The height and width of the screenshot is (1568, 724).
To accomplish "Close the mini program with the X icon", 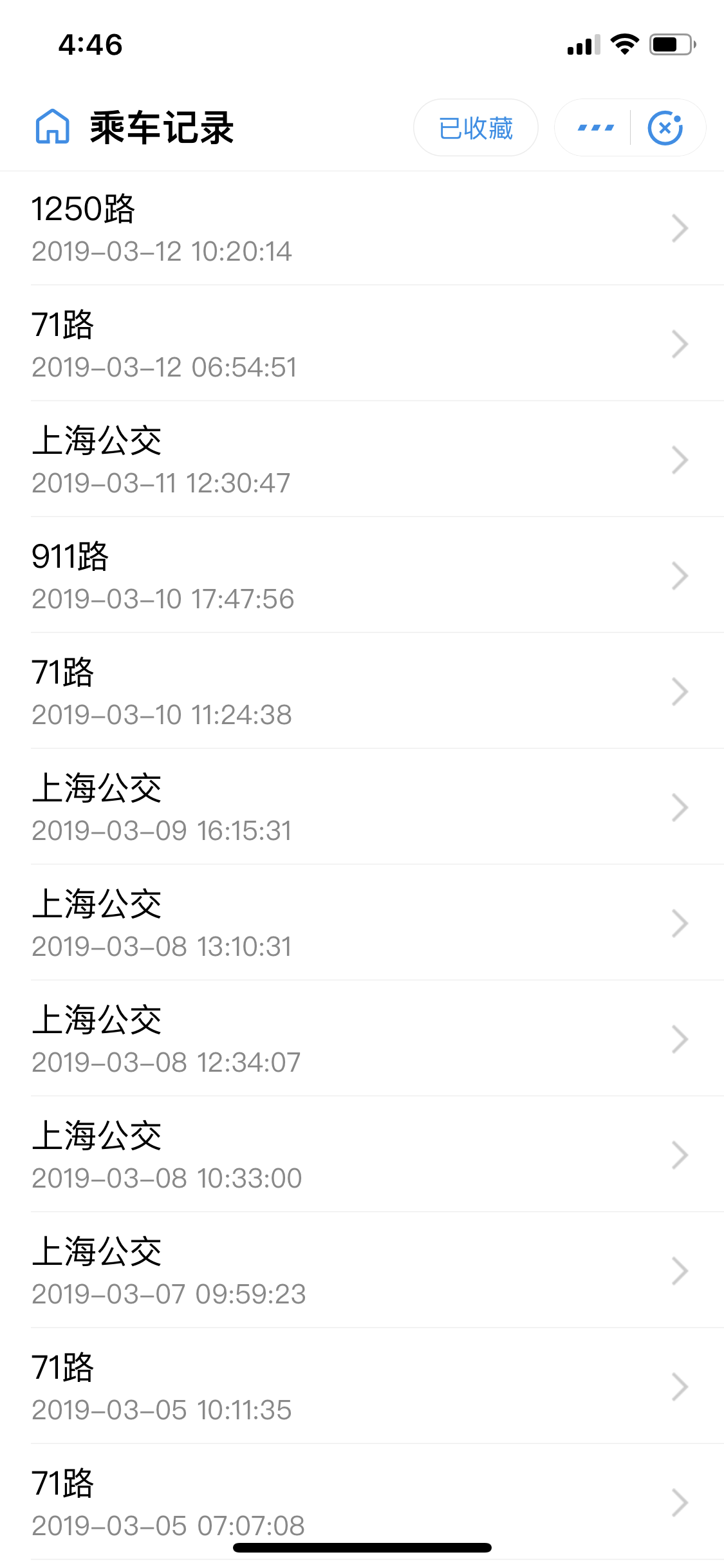I will (x=665, y=127).
